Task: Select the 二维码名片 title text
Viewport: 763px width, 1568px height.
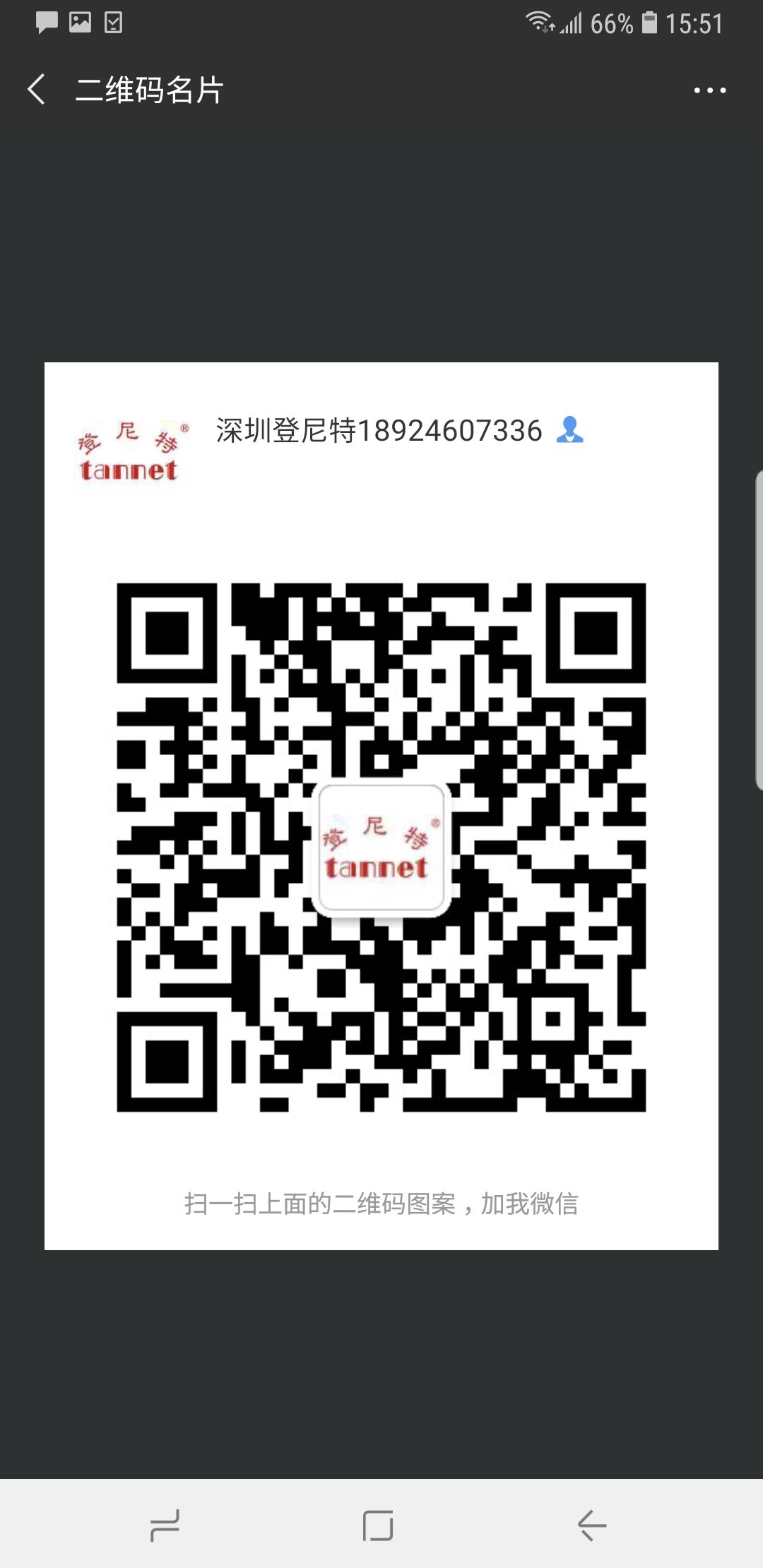Action: click(147, 90)
